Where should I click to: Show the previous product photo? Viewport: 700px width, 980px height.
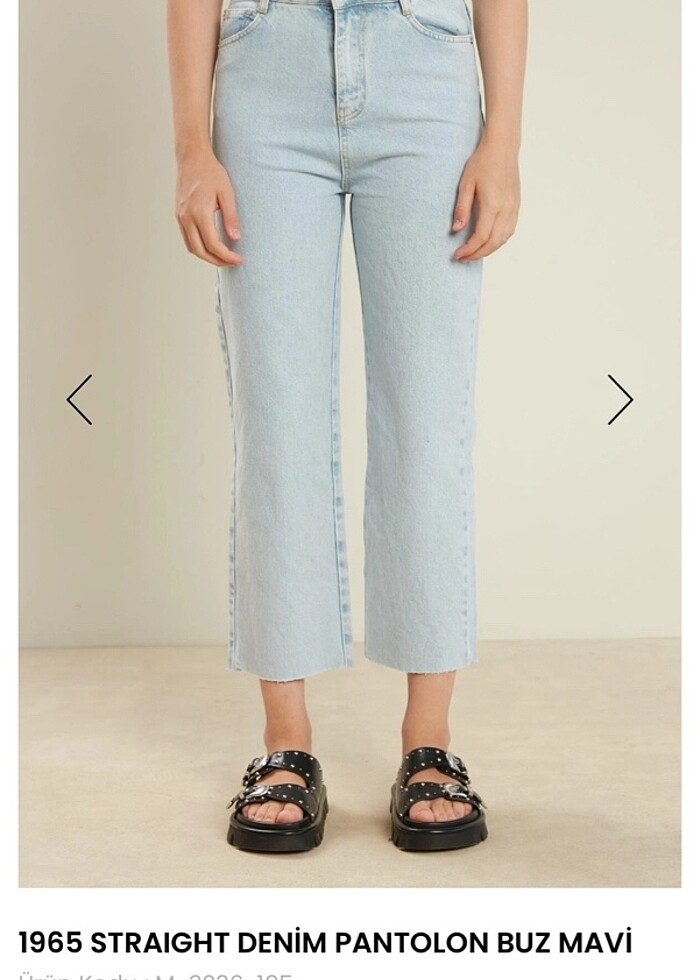click(79, 400)
